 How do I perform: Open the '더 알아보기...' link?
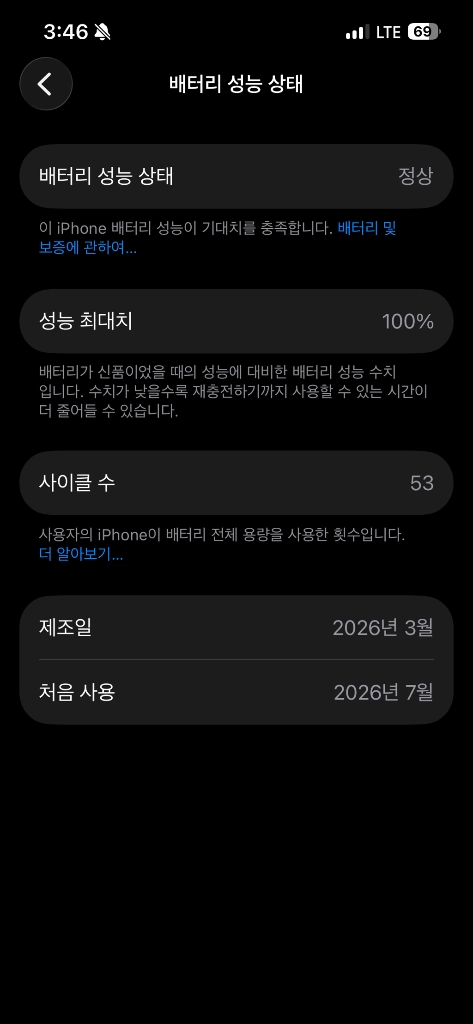coord(81,555)
